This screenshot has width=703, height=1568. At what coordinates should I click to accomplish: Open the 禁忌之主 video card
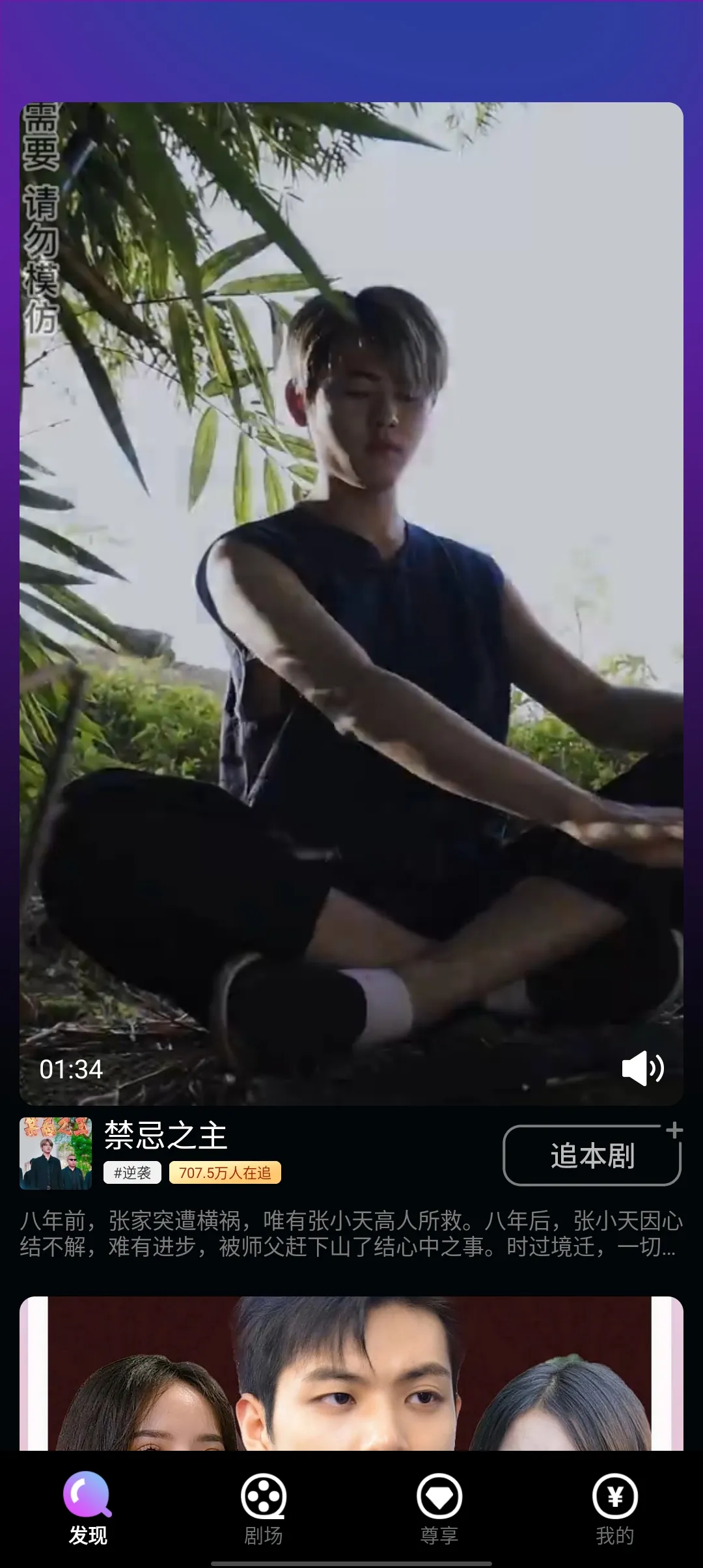tap(351, 603)
